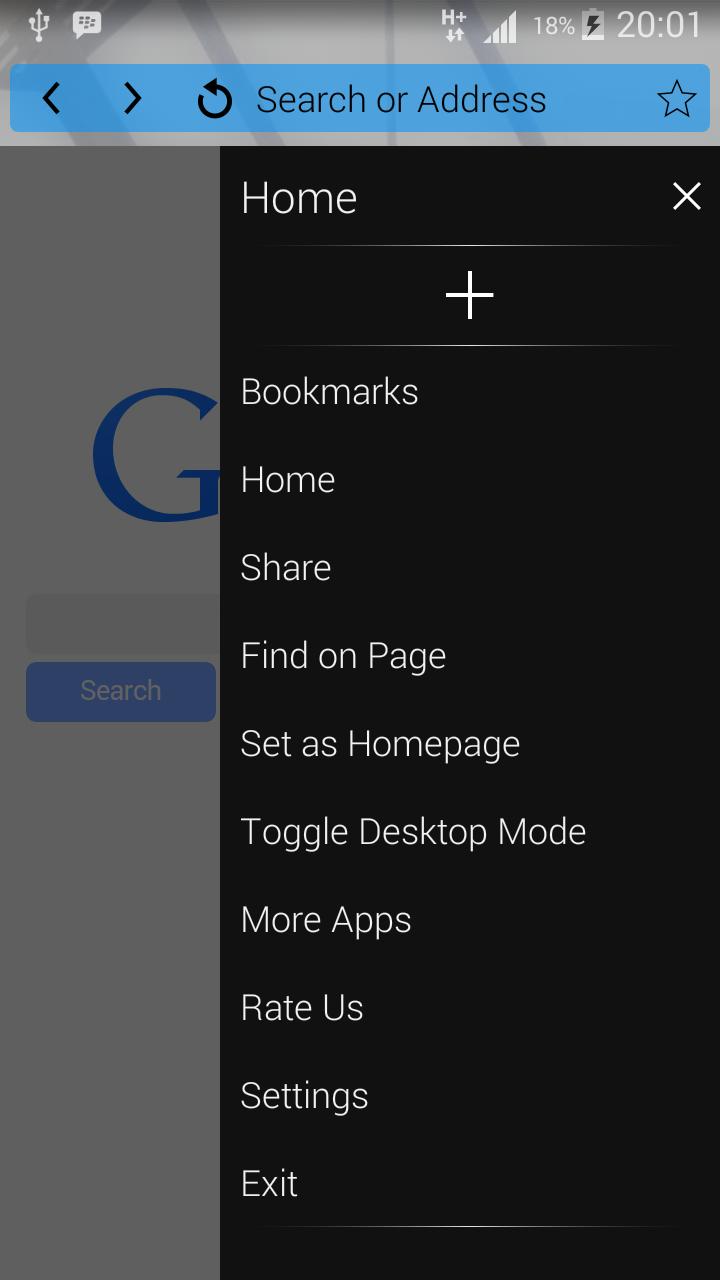Set this page as Homepage
This screenshot has height=1280, width=720.
point(380,744)
